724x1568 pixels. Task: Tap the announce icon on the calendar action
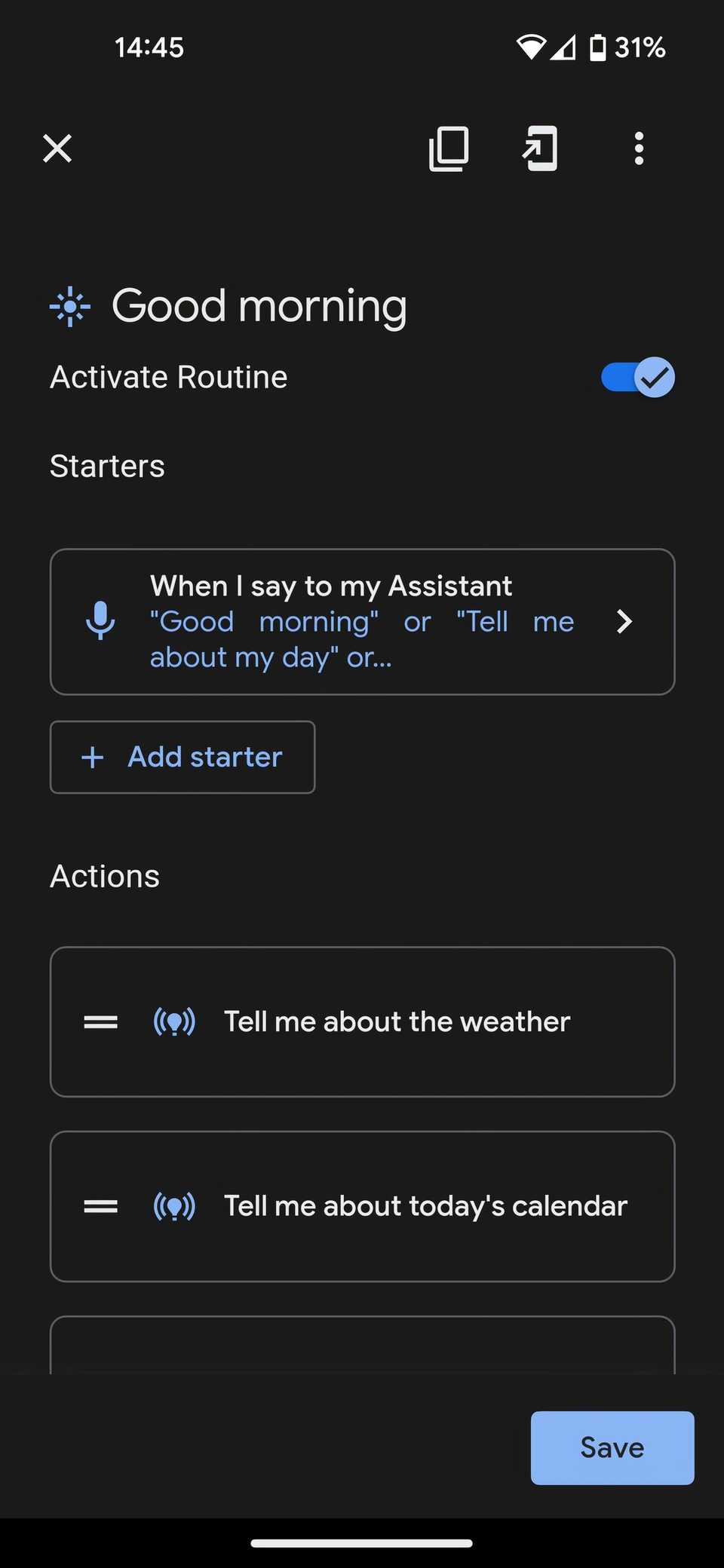pyautogui.click(x=174, y=1206)
